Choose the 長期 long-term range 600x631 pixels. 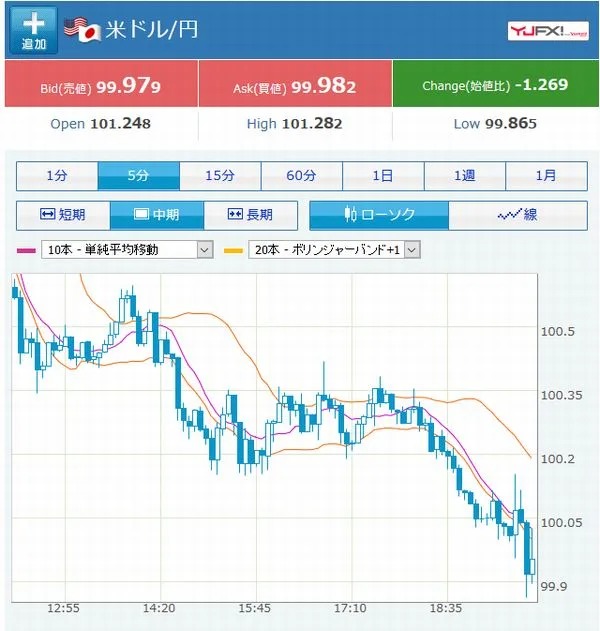pos(250,215)
